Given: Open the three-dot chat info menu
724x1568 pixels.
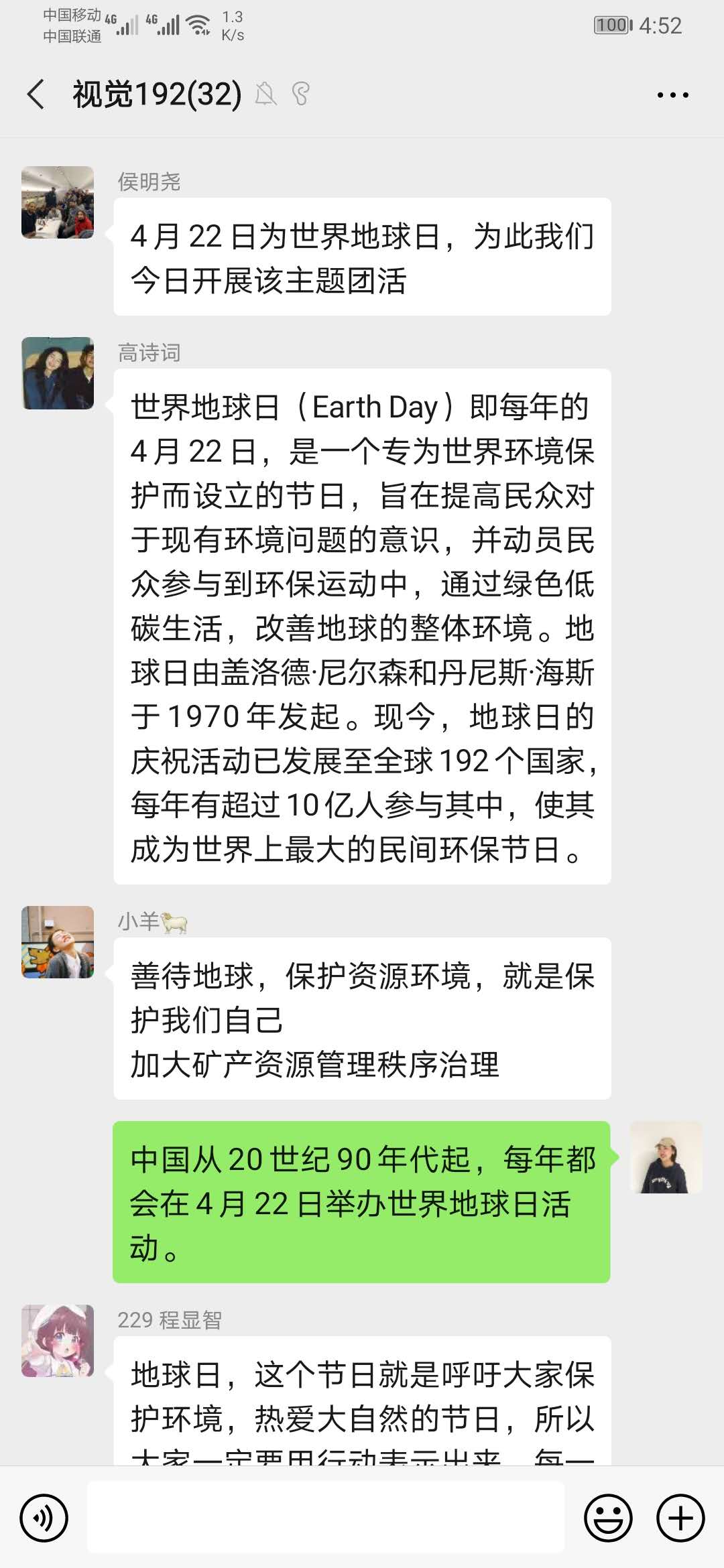Looking at the screenshot, I should click(672, 95).
